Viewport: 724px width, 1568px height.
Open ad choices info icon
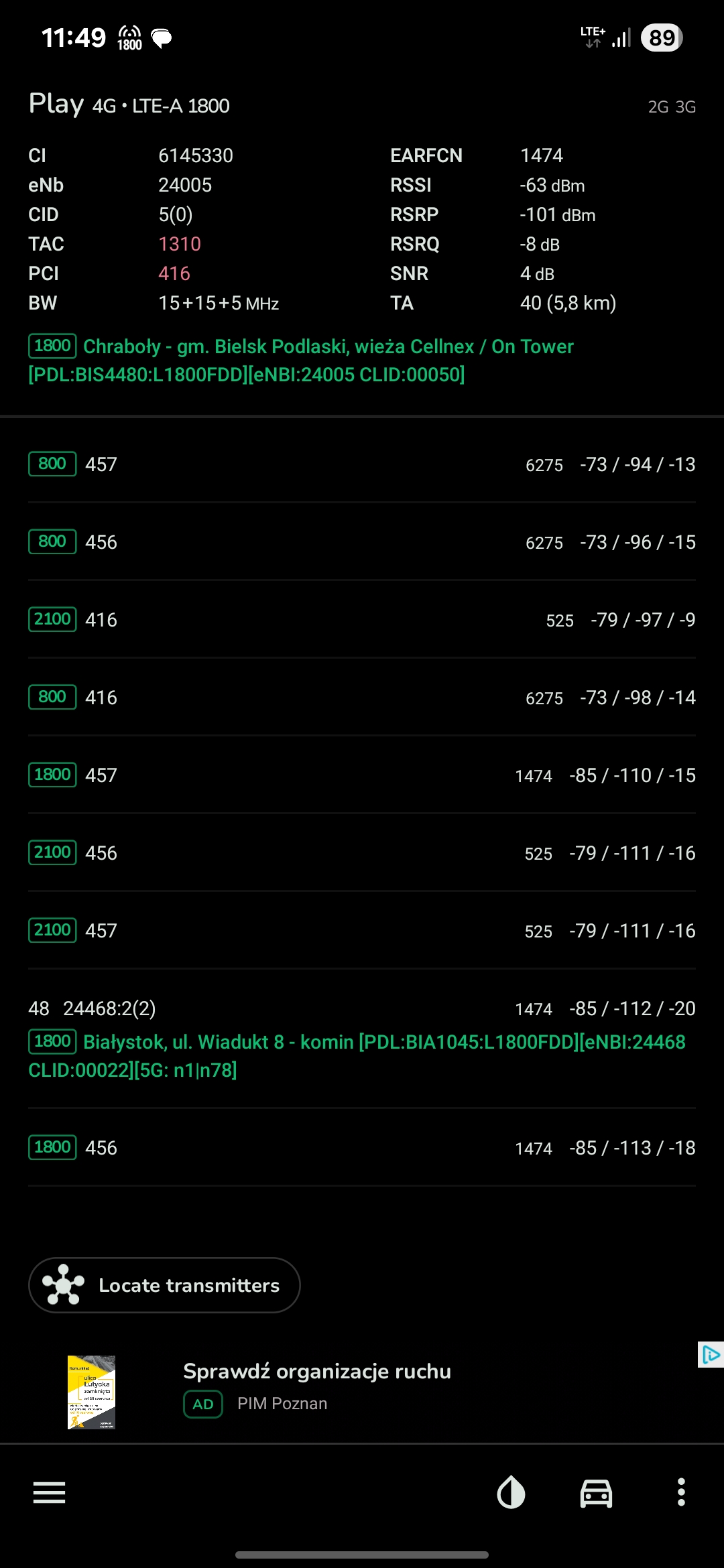point(710,1355)
